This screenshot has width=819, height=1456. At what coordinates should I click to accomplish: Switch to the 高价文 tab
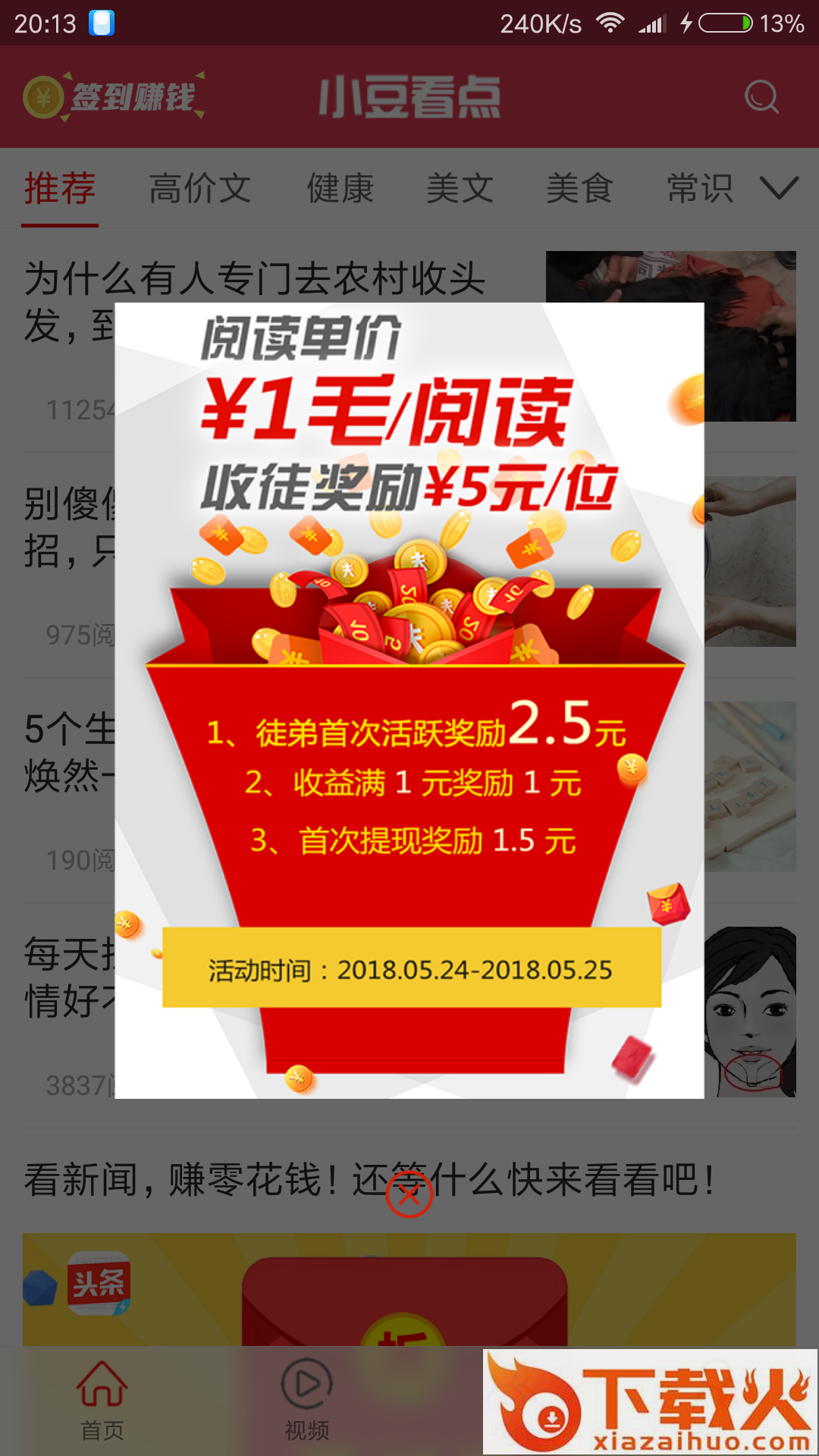click(200, 188)
